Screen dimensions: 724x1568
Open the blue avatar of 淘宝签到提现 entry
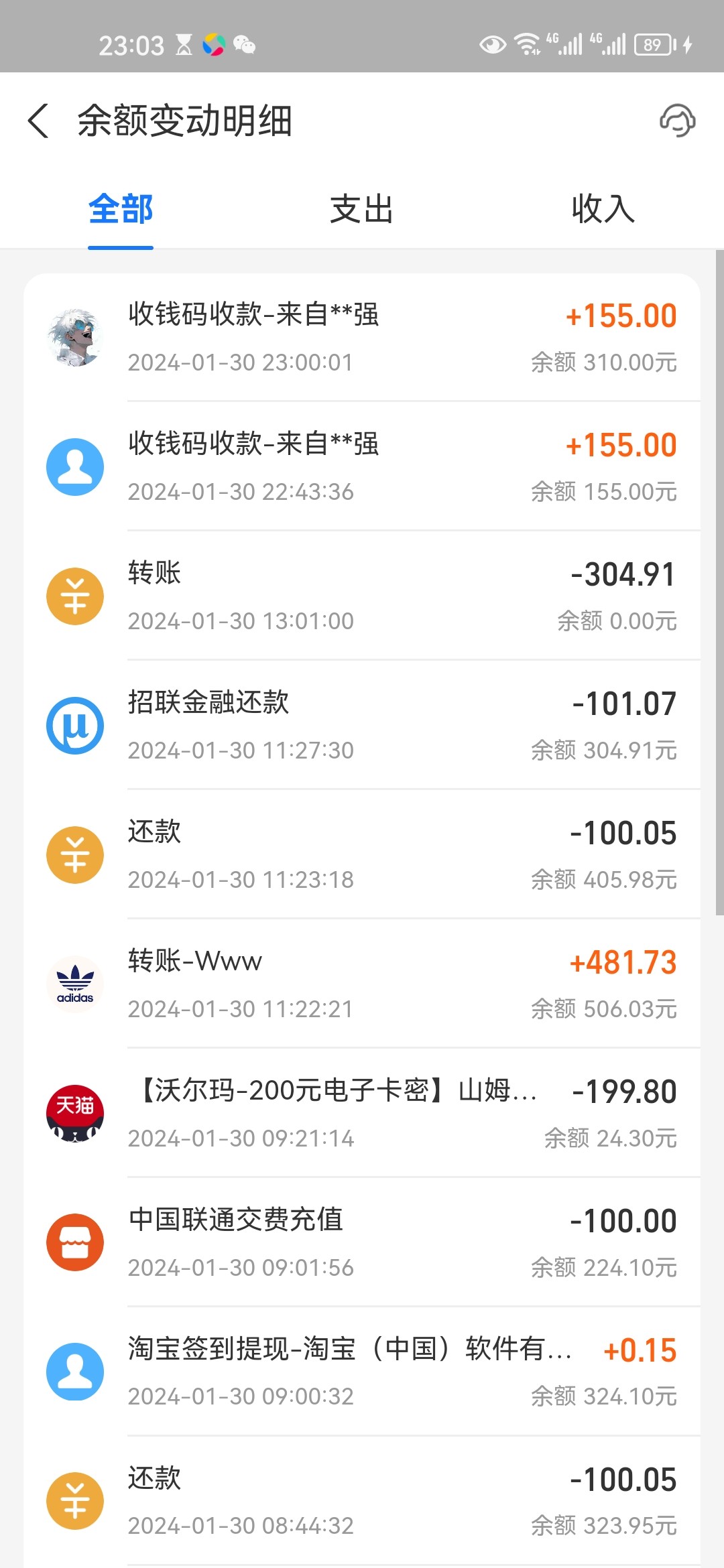[75, 1371]
